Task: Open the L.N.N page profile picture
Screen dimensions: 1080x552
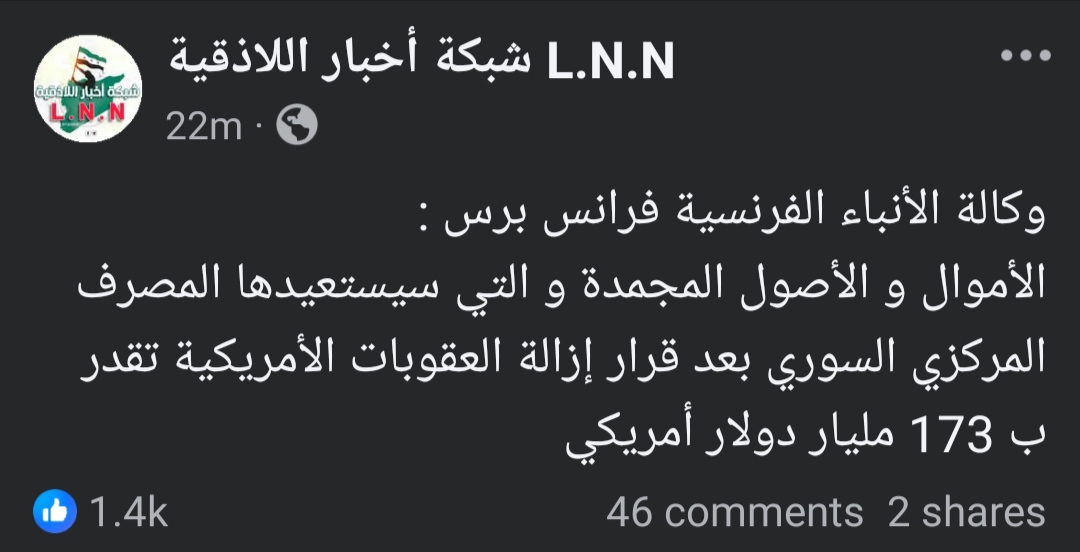Action: tap(88, 90)
